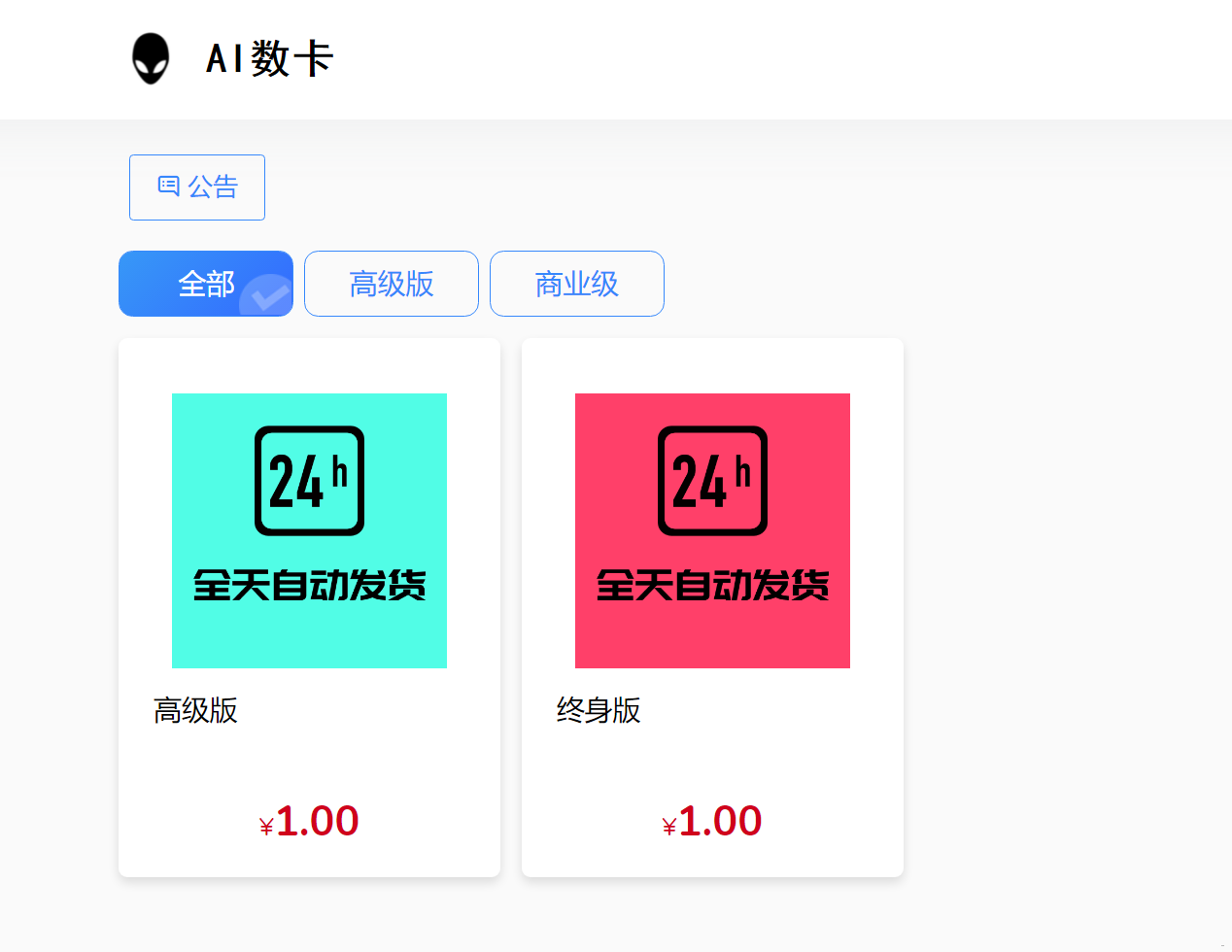Screen dimensions: 1232x952
Task: Open the 高级版 product card
Action: click(309, 607)
